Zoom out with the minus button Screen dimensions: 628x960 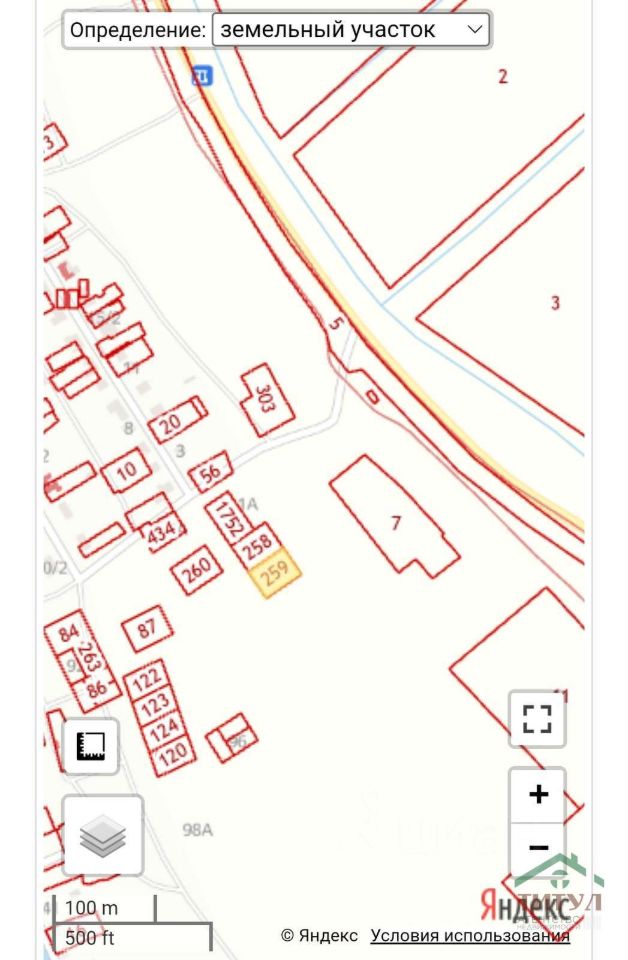pos(538,848)
